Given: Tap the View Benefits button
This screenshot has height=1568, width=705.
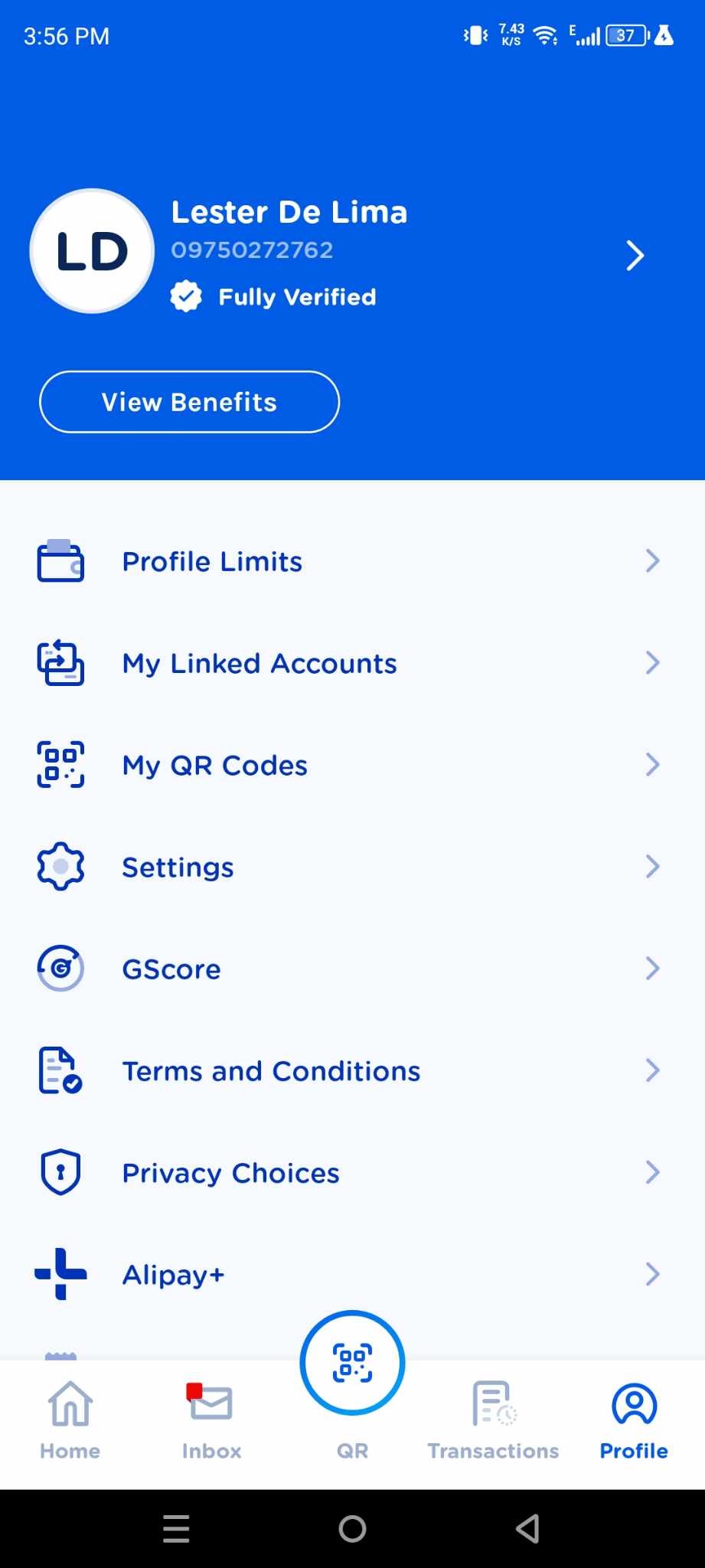Looking at the screenshot, I should coord(189,402).
